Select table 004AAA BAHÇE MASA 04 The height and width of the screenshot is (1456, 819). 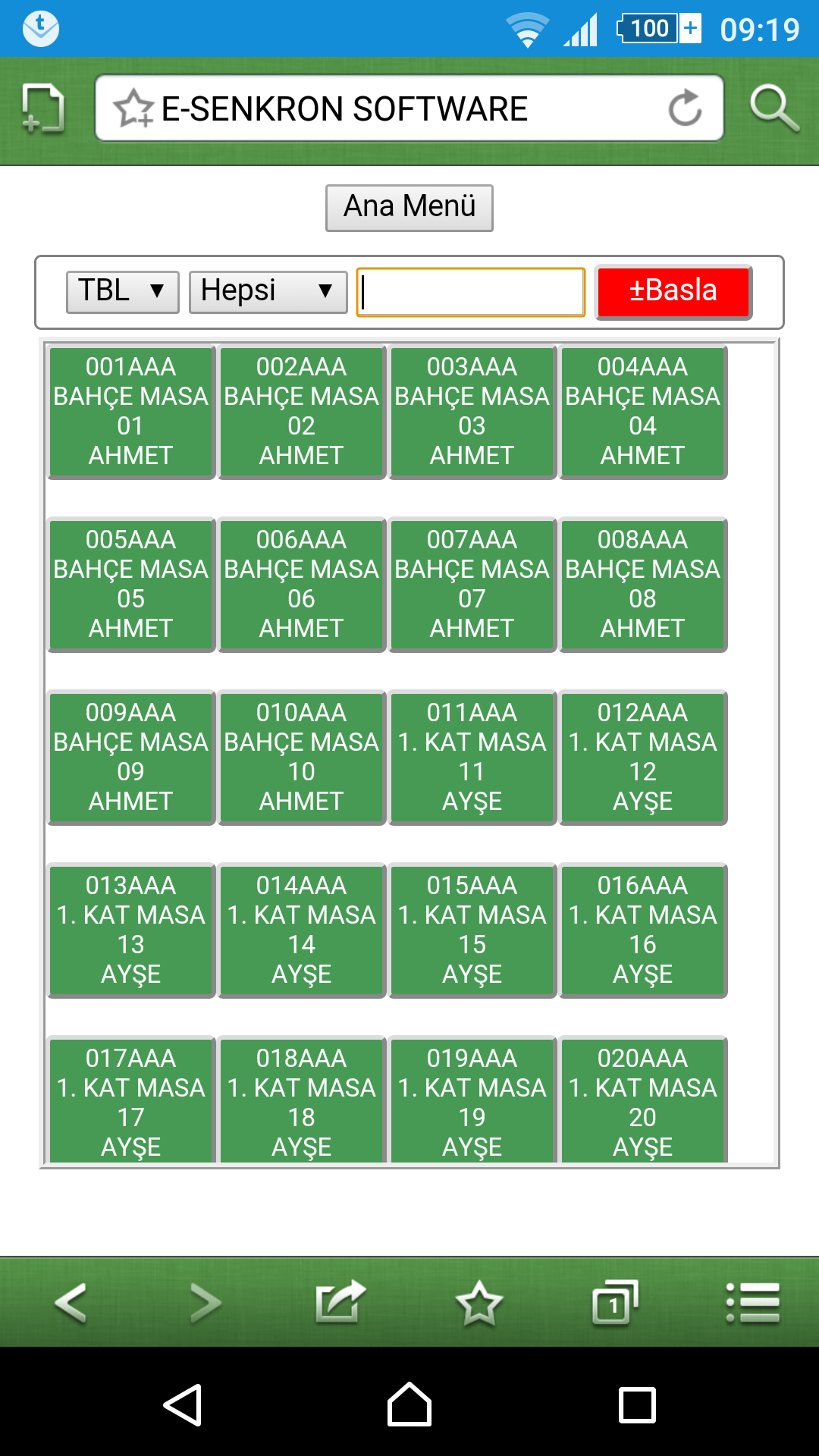[x=643, y=412]
